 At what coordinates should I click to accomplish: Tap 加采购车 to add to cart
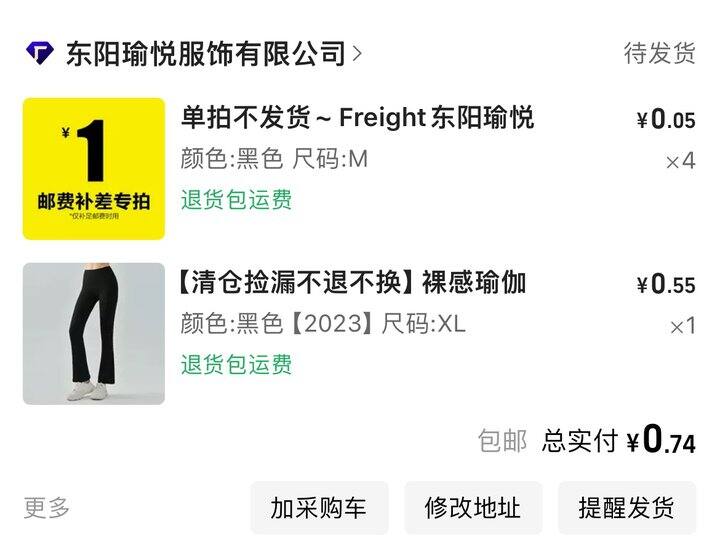[x=319, y=508]
